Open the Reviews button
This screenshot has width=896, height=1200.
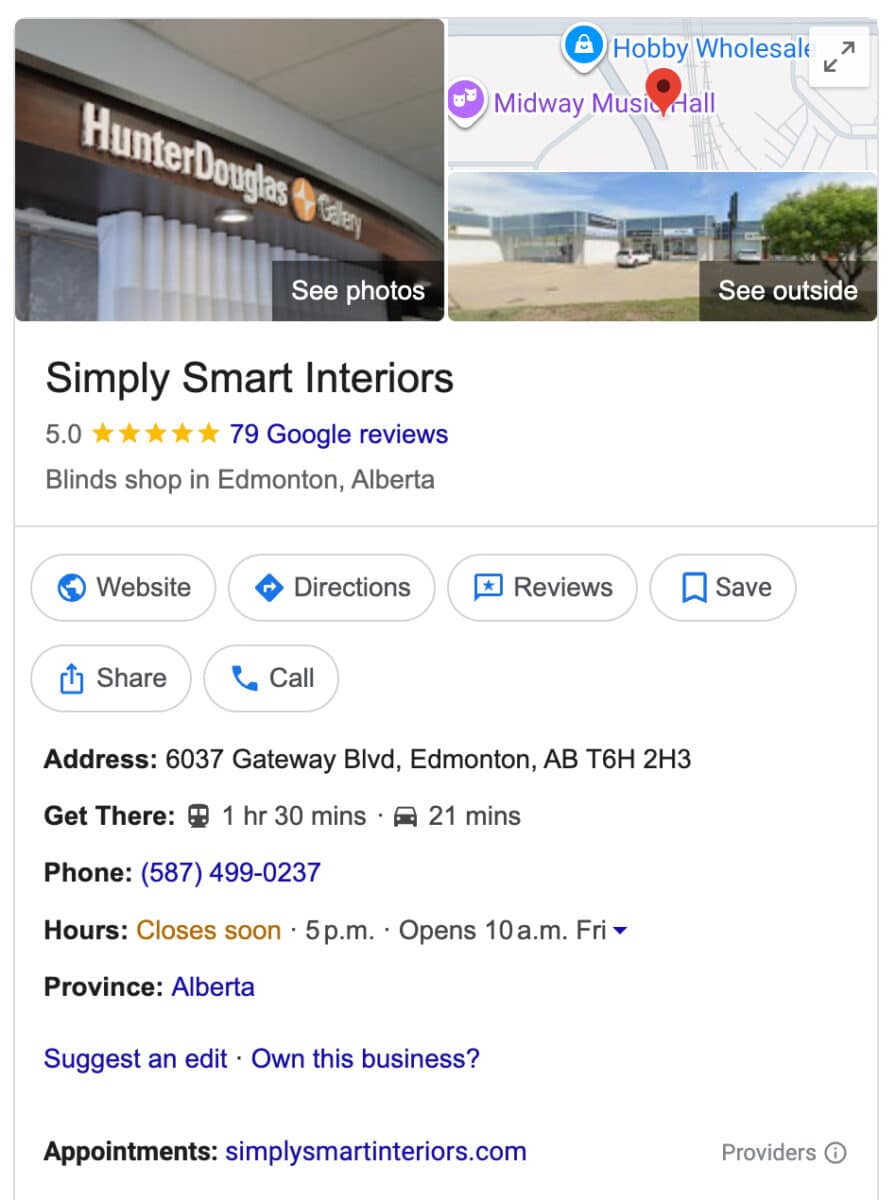tap(542, 588)
